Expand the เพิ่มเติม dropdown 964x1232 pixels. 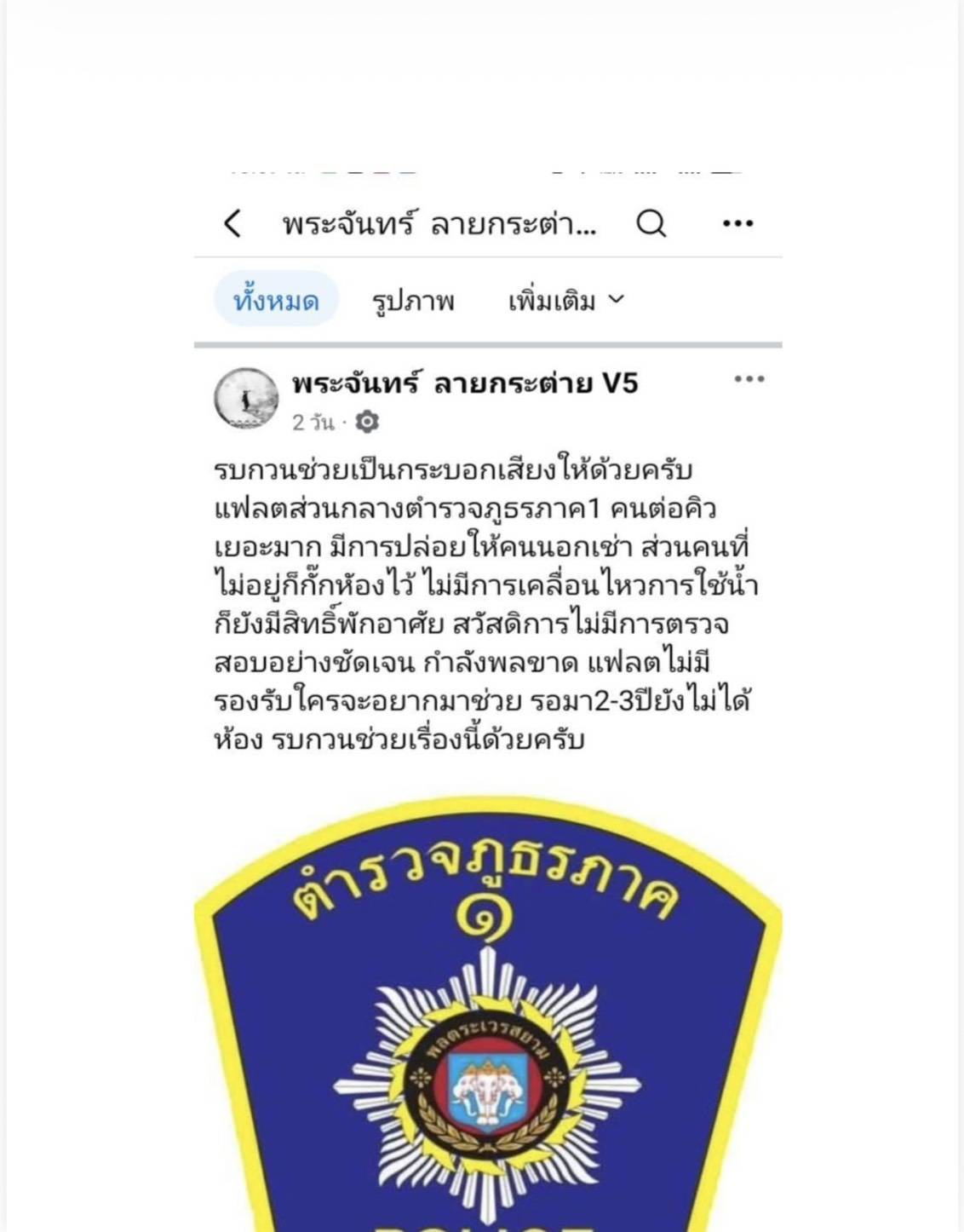point(566,301)
